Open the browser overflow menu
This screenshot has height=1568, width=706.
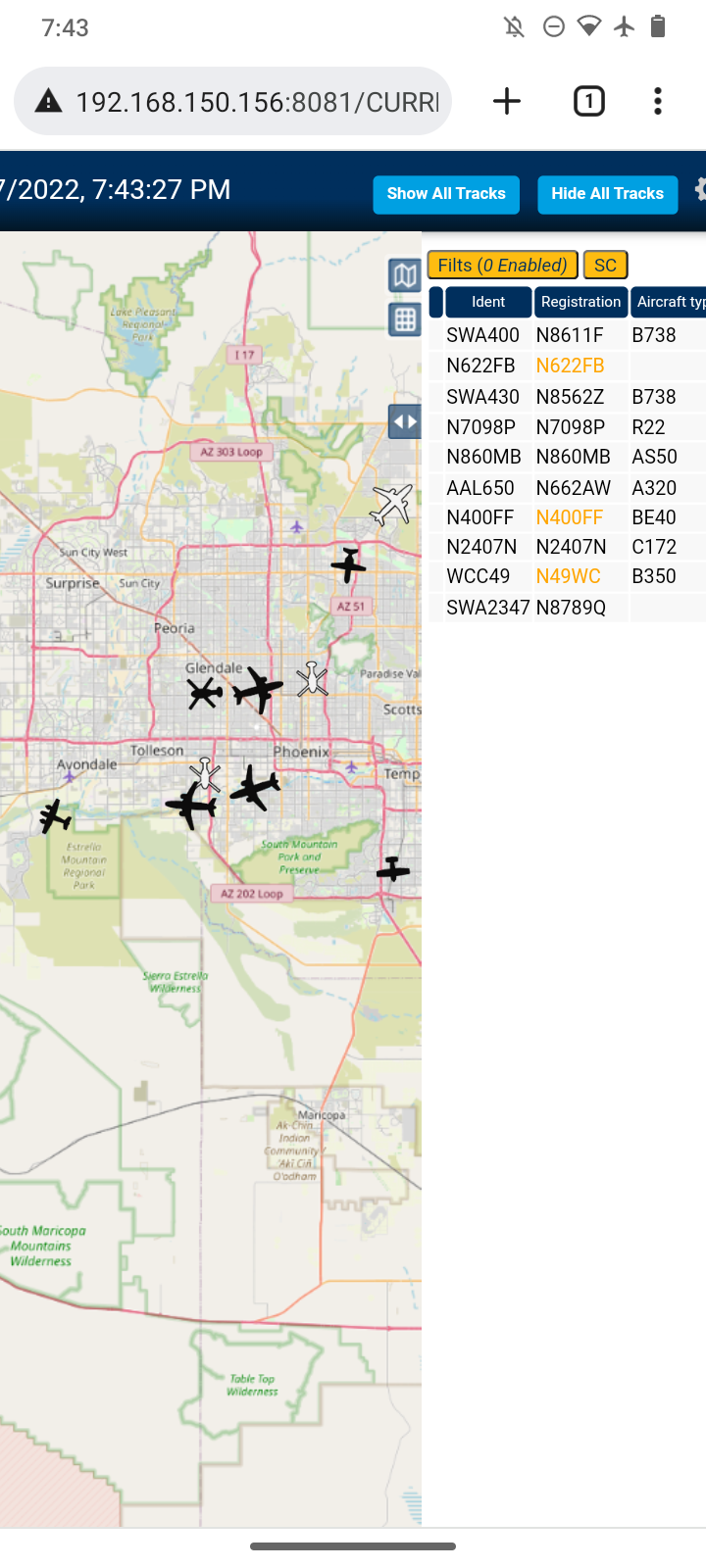[x=658, y=101]
